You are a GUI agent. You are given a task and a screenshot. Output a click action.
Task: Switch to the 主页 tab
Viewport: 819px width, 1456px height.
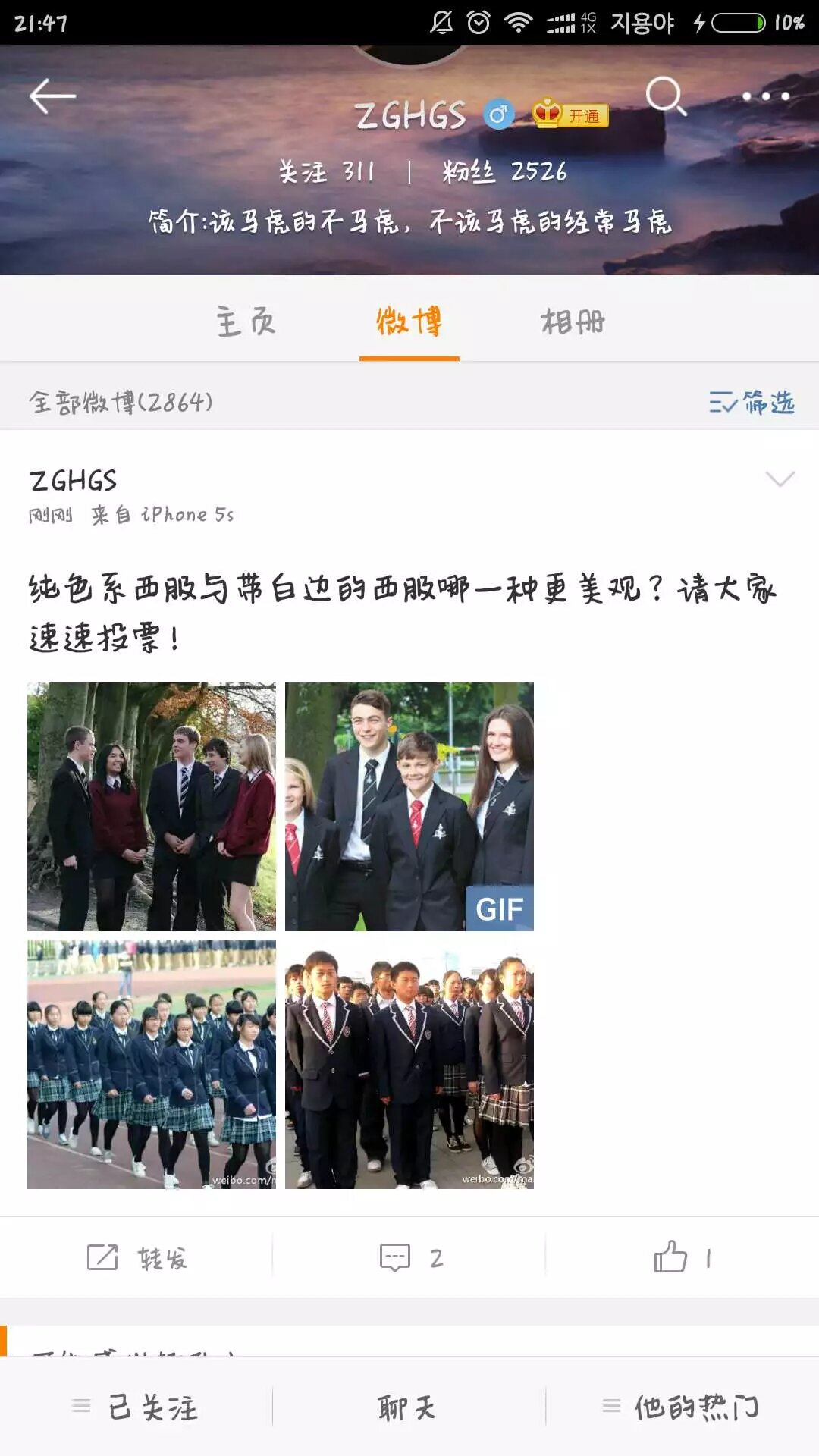click(x=246, y=322)
